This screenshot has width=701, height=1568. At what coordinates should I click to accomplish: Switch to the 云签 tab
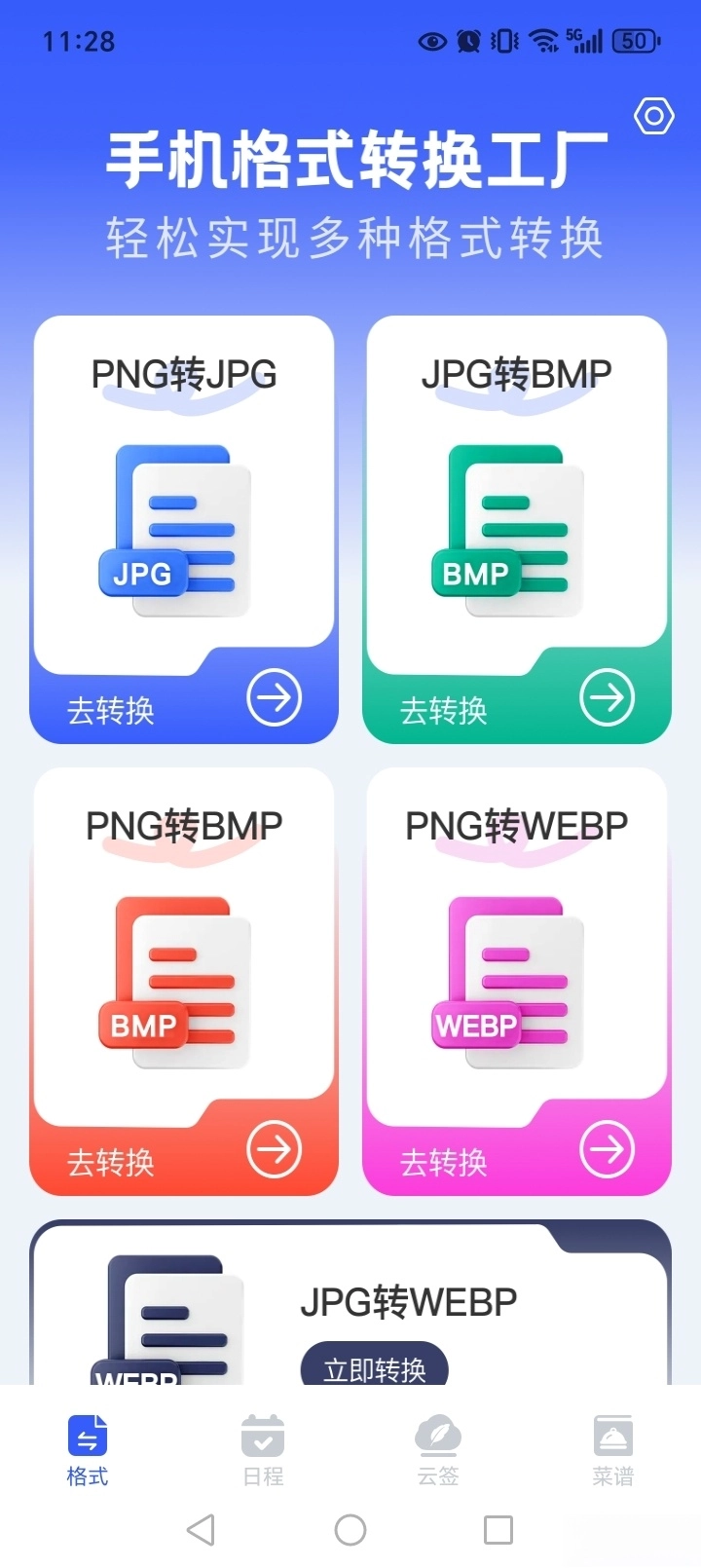coord(438,1451)
